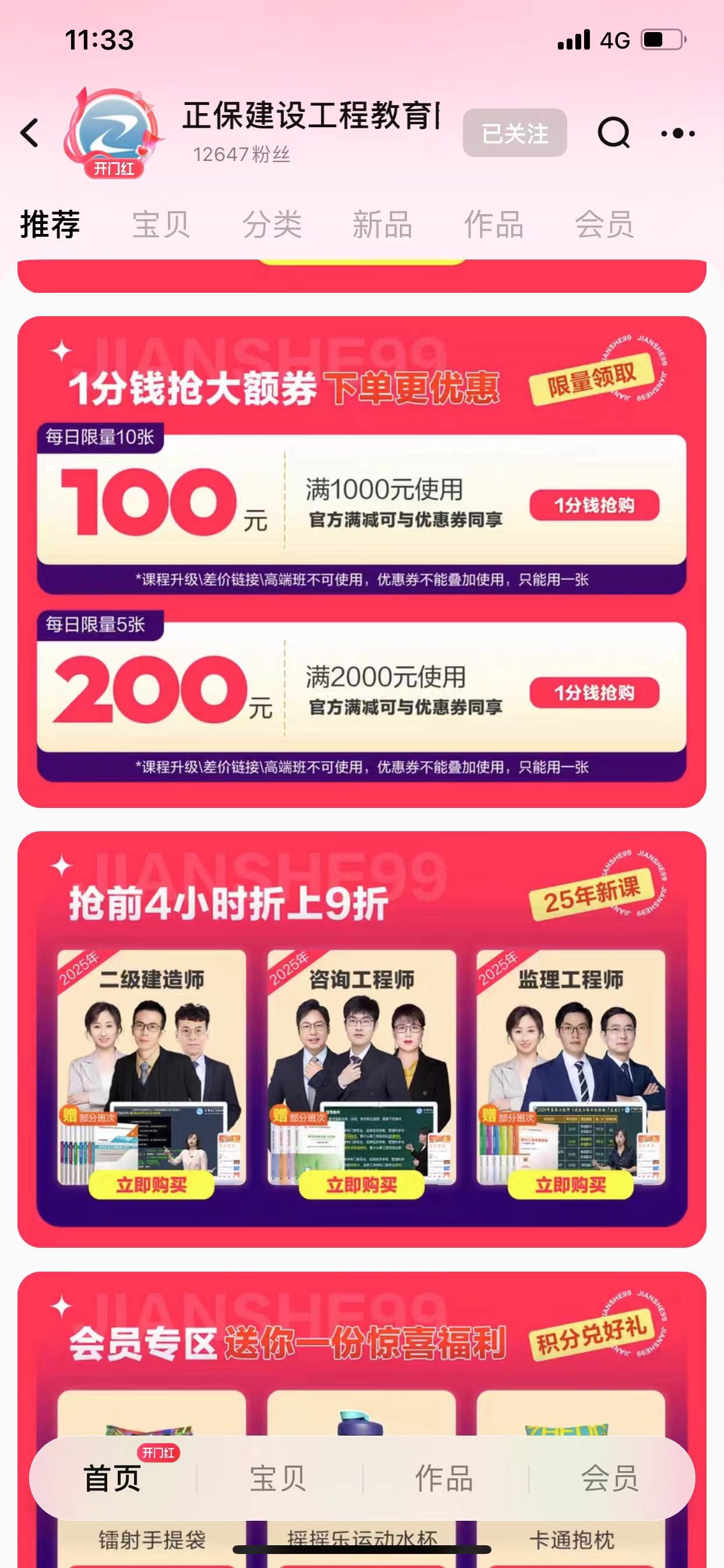This screenshot has height=1568, width=724.
Task: Grab the 200元 coupon with 1分钱抢购
Action: (x=594, y=692)
